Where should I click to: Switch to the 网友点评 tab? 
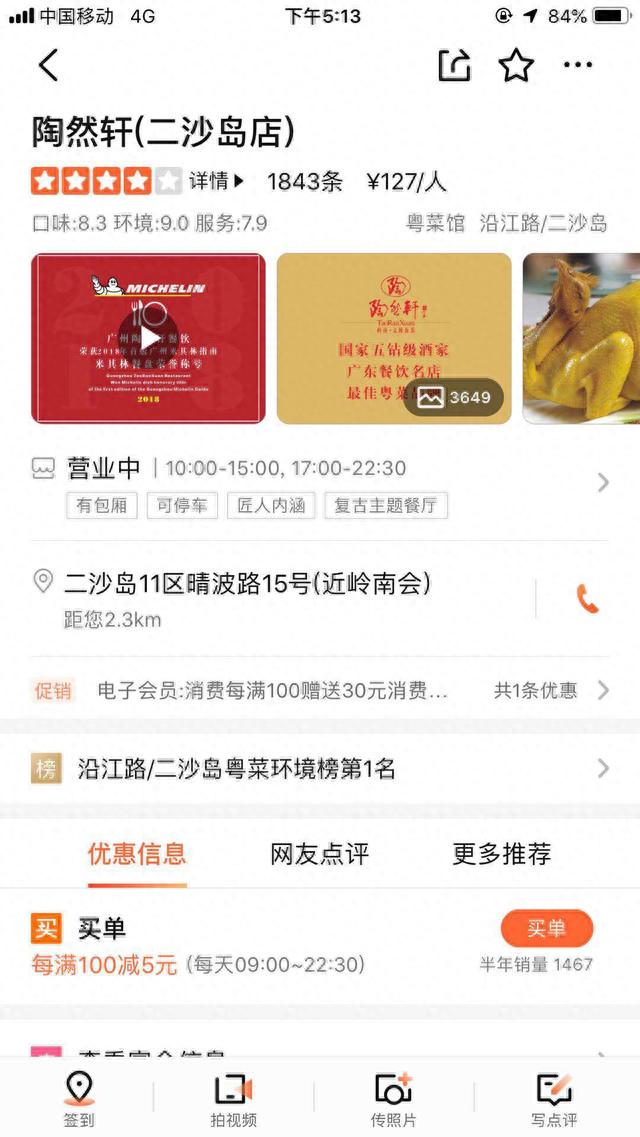[320, 853]
